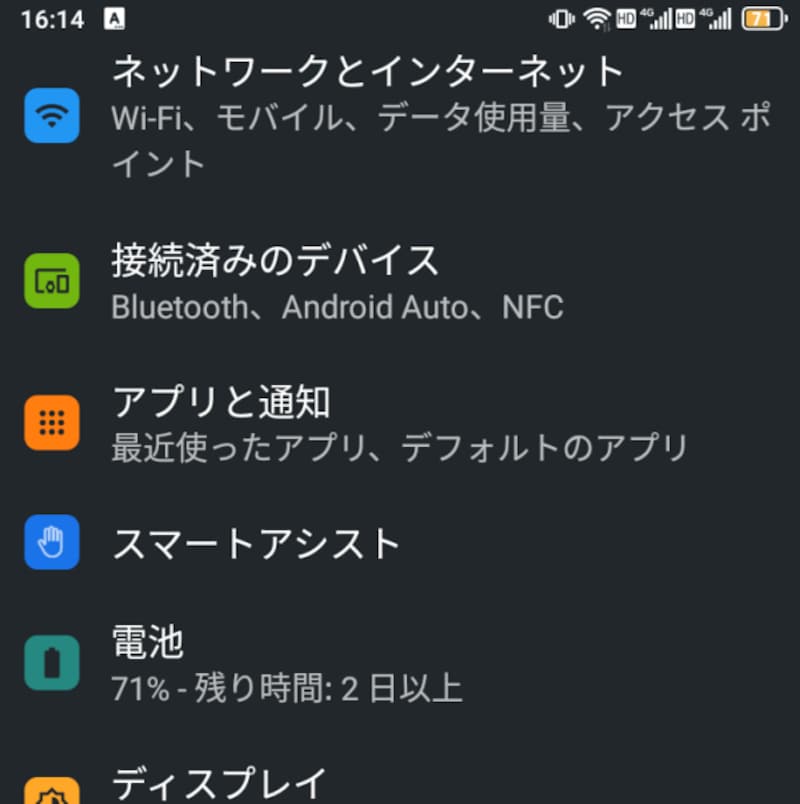Open アプリと通知 settings
Image resolution: width=800 pixels, height=804 pixels.
click(x=222, y=403)
